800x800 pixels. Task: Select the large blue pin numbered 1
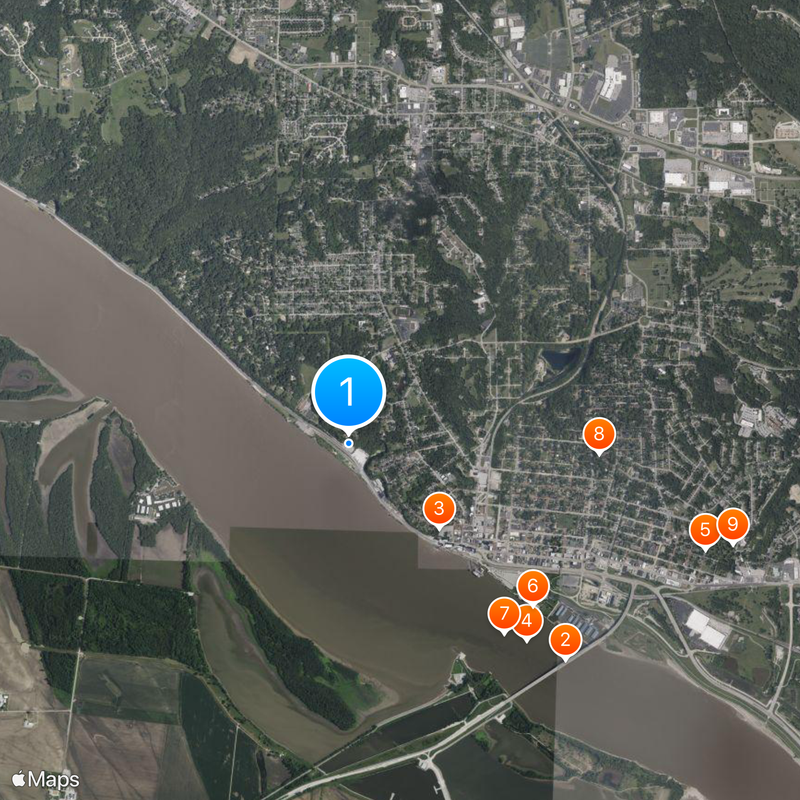(x=348, y=393)
